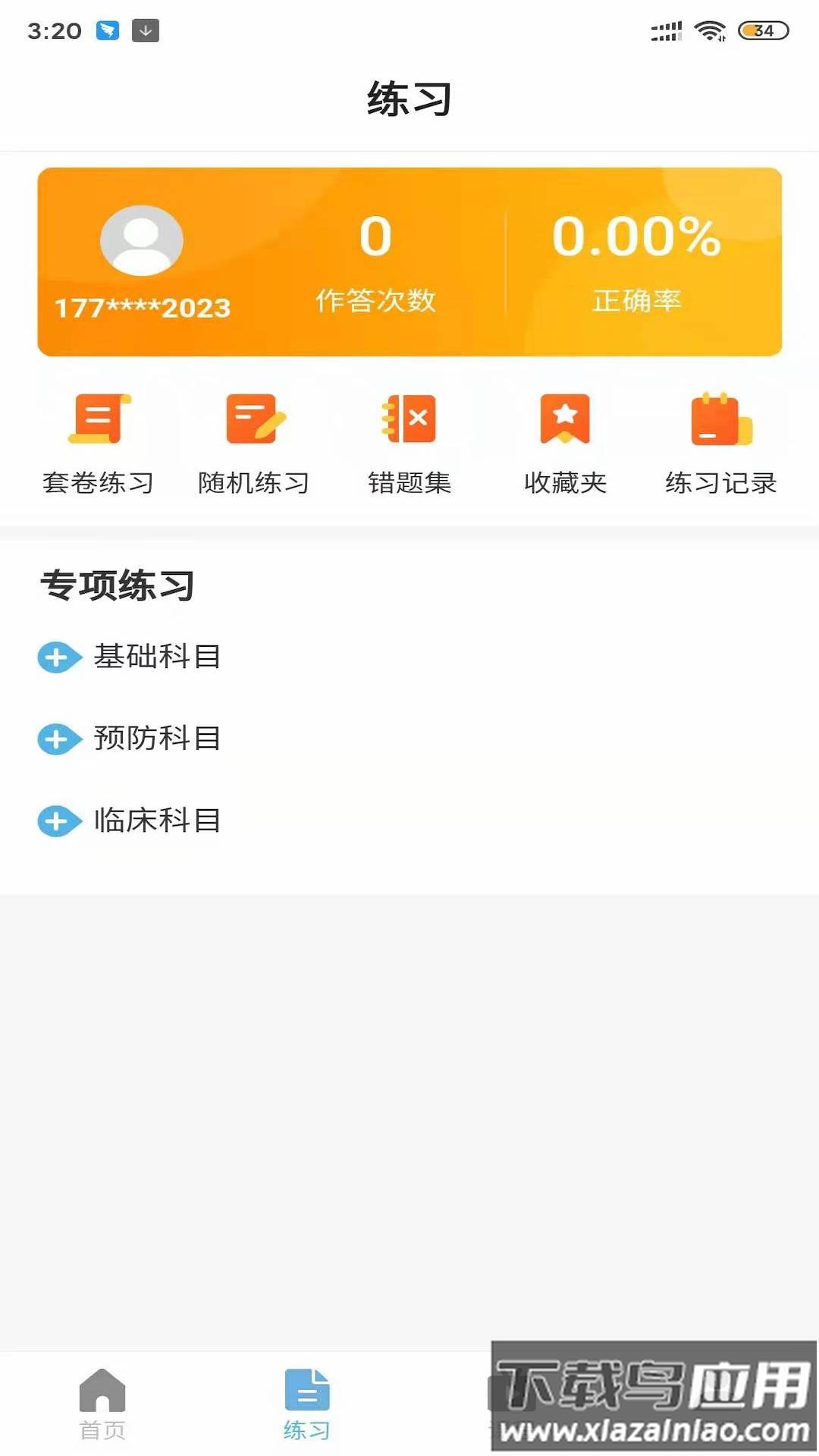Click the download arrow in the status bar
Screen dimensions: 819x1456
pyautogui.click(x=146, y=32)
